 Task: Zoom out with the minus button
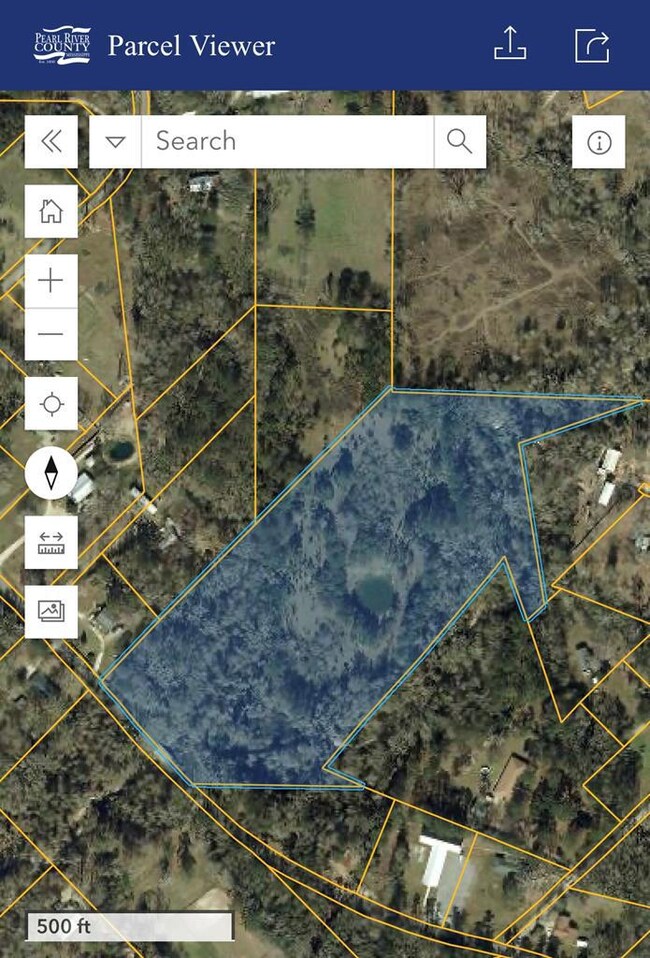[x=51, y=334]
